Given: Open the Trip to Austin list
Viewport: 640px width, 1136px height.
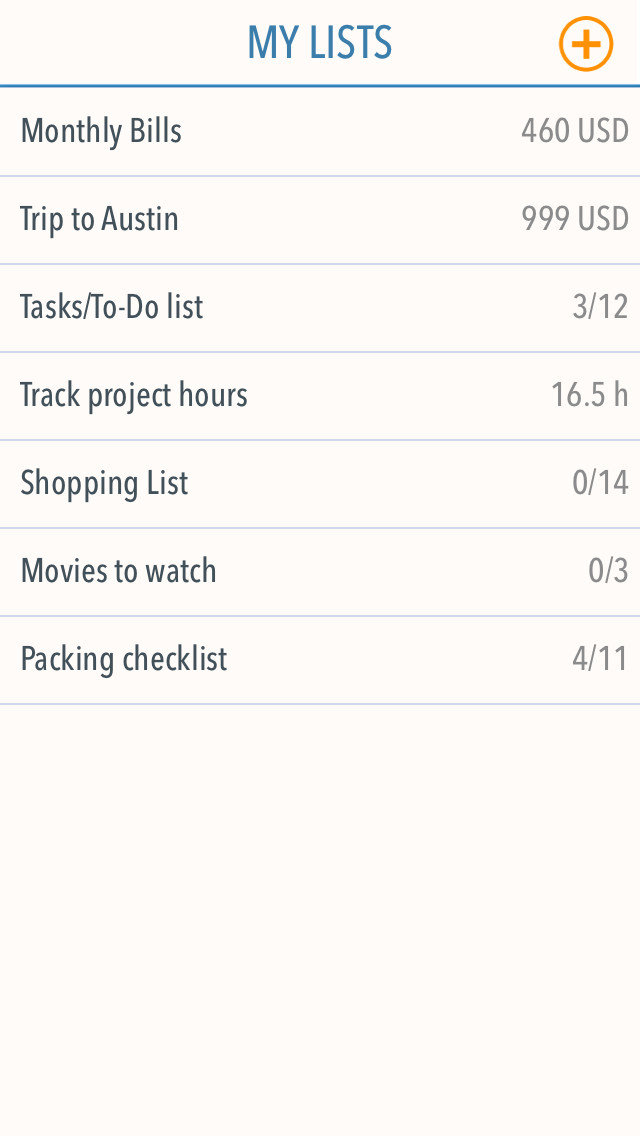Looking at the screenshot, I should (x=320, y=220).
